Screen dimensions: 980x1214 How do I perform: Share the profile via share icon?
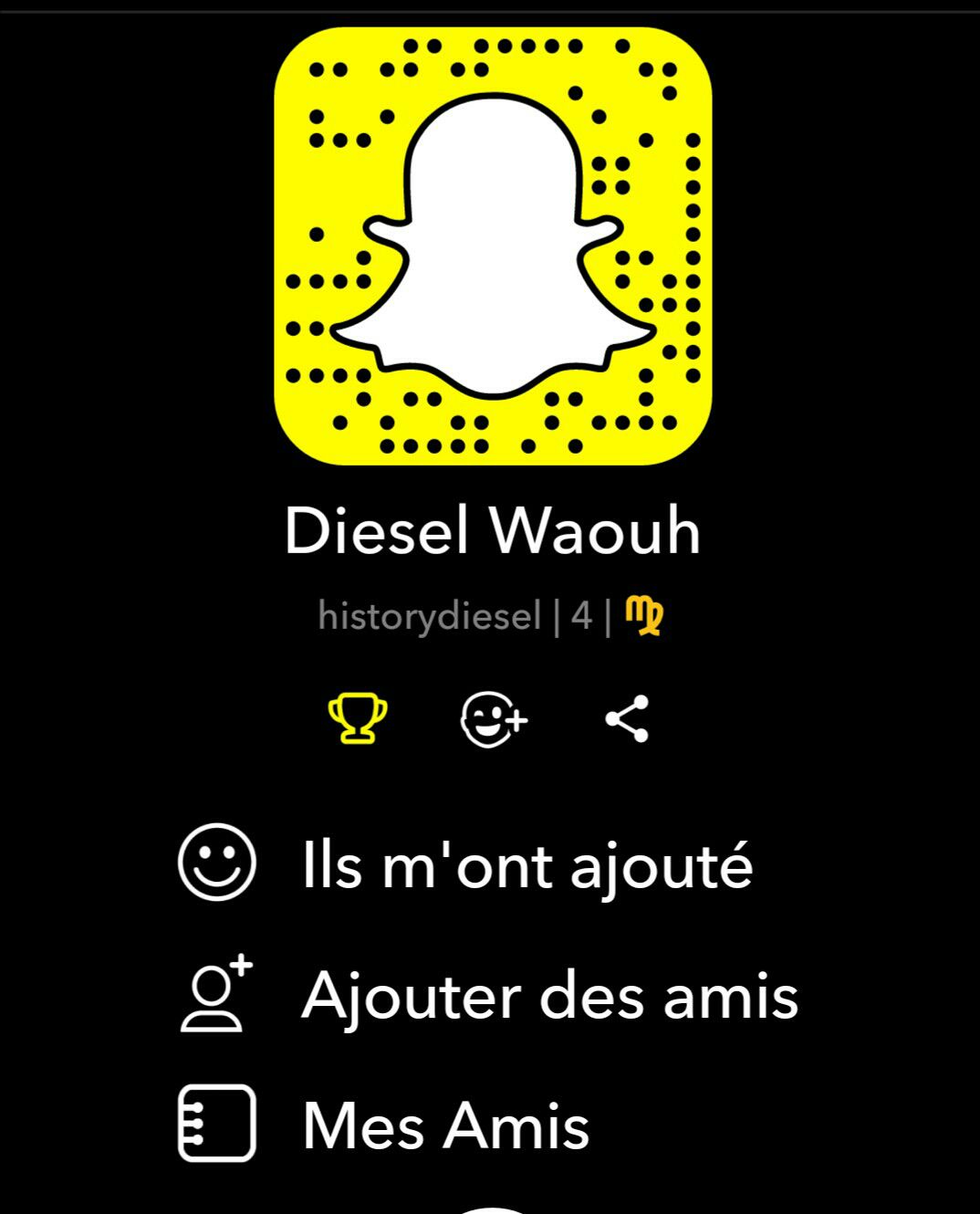627,718
